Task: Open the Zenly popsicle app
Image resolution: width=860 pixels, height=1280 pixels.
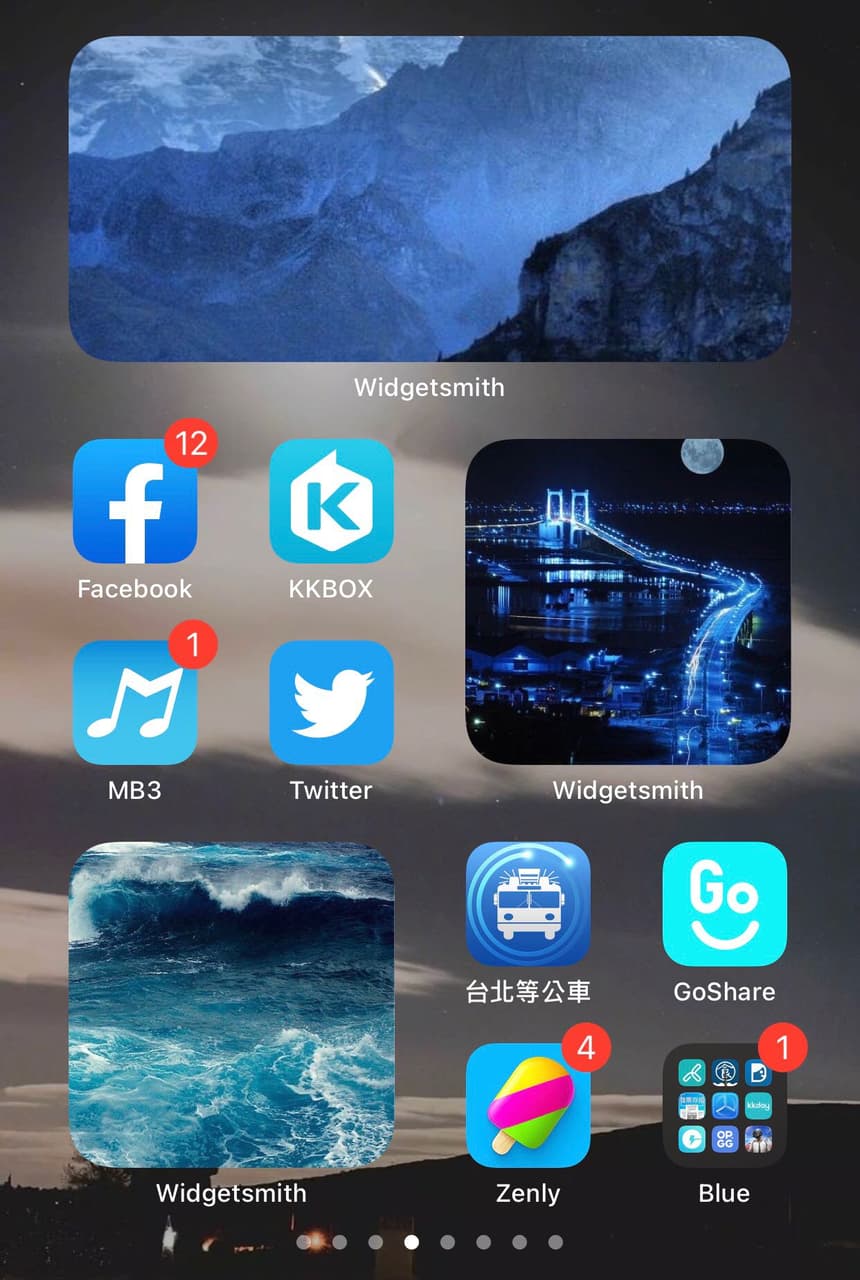Action: [x=528, y=1106]
